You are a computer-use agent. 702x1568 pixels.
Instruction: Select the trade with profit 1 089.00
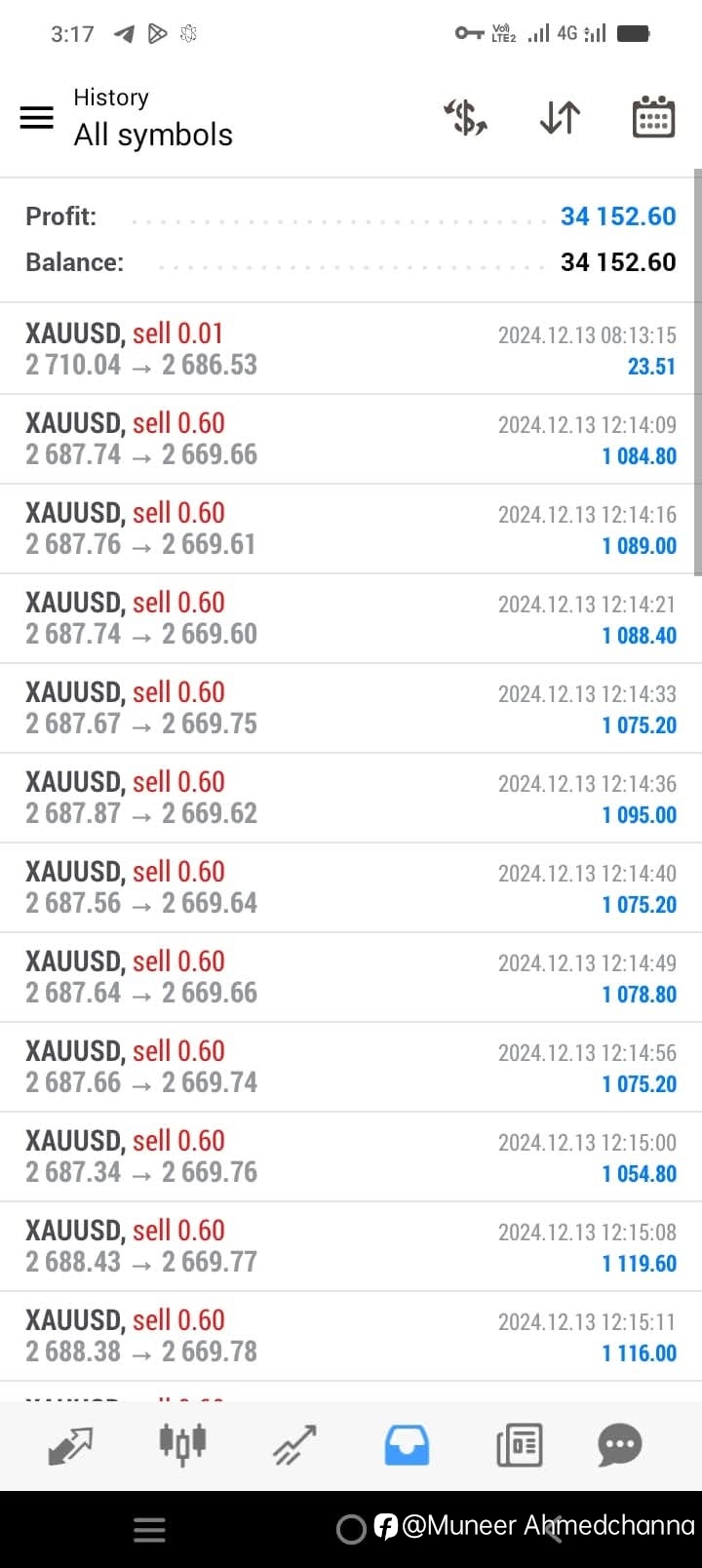(351, 529)
